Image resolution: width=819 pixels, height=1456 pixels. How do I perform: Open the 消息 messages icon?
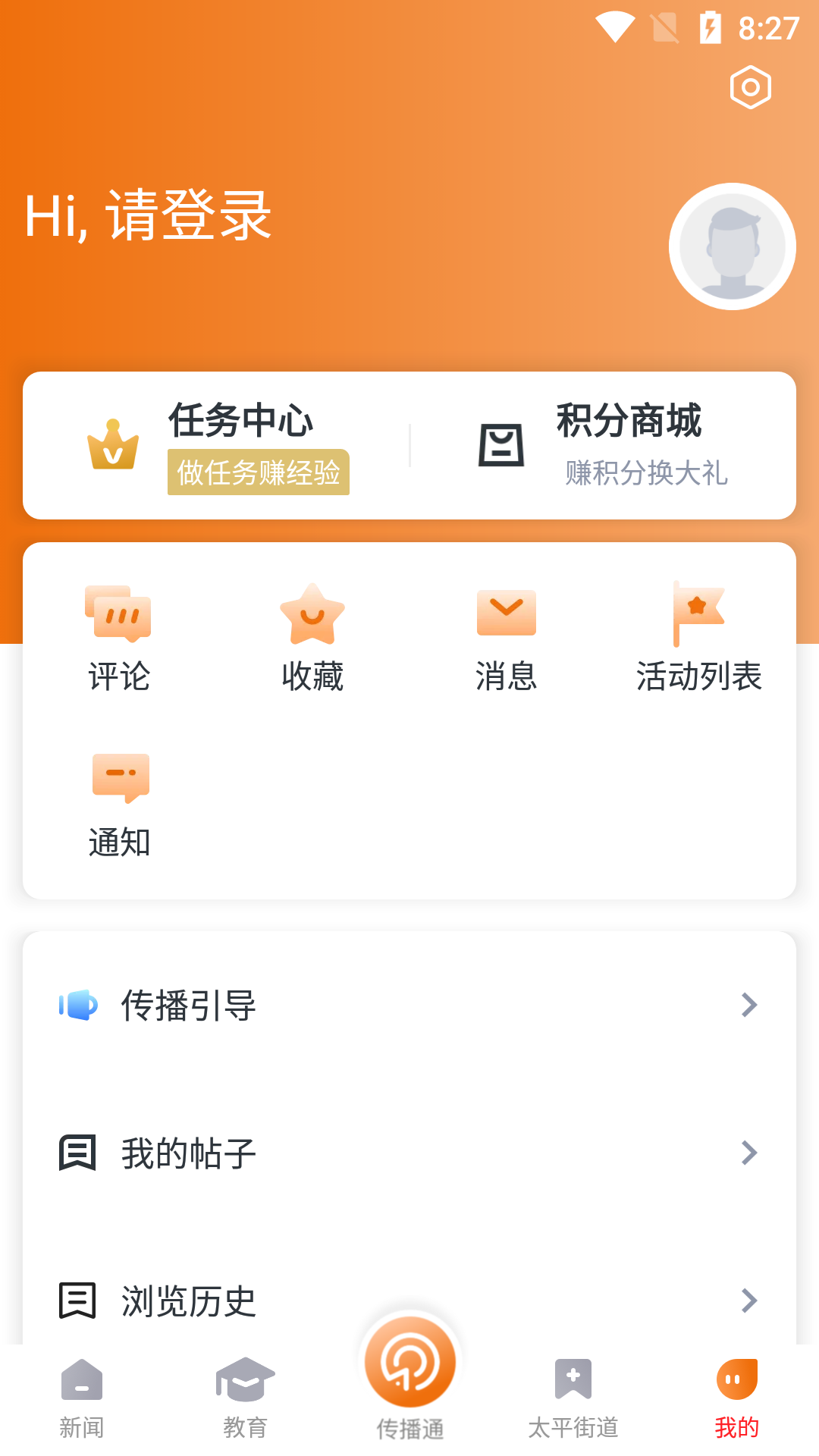point(506,611)
